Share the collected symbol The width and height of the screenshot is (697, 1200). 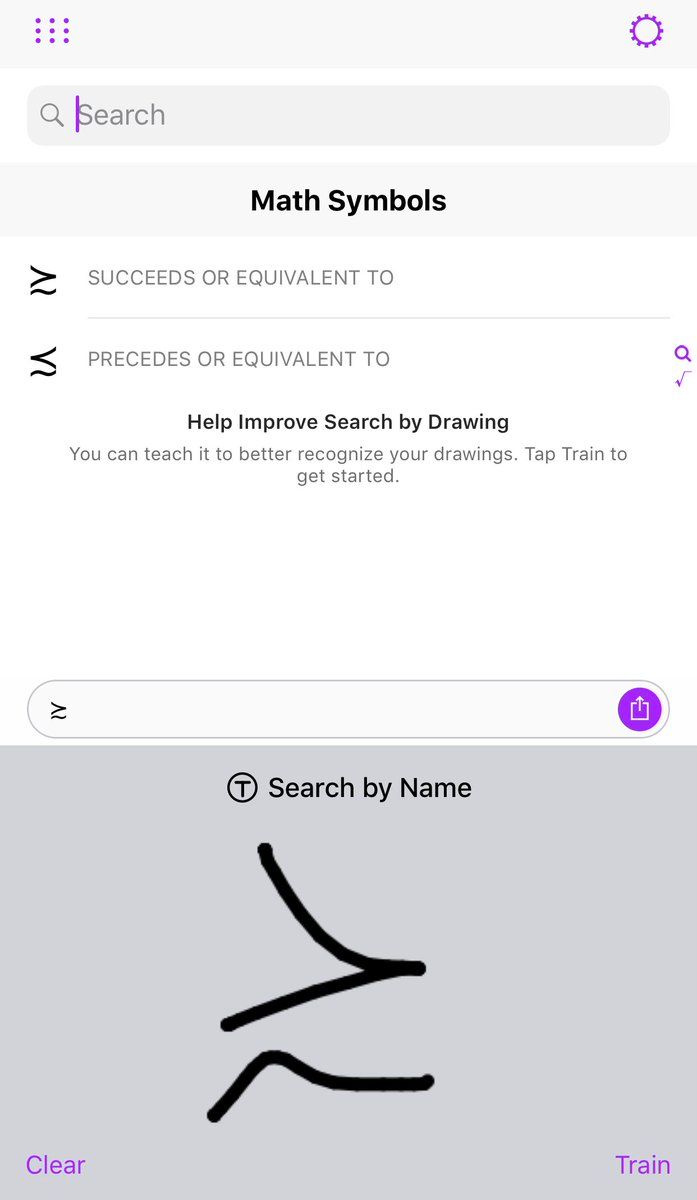click(640, 710)
